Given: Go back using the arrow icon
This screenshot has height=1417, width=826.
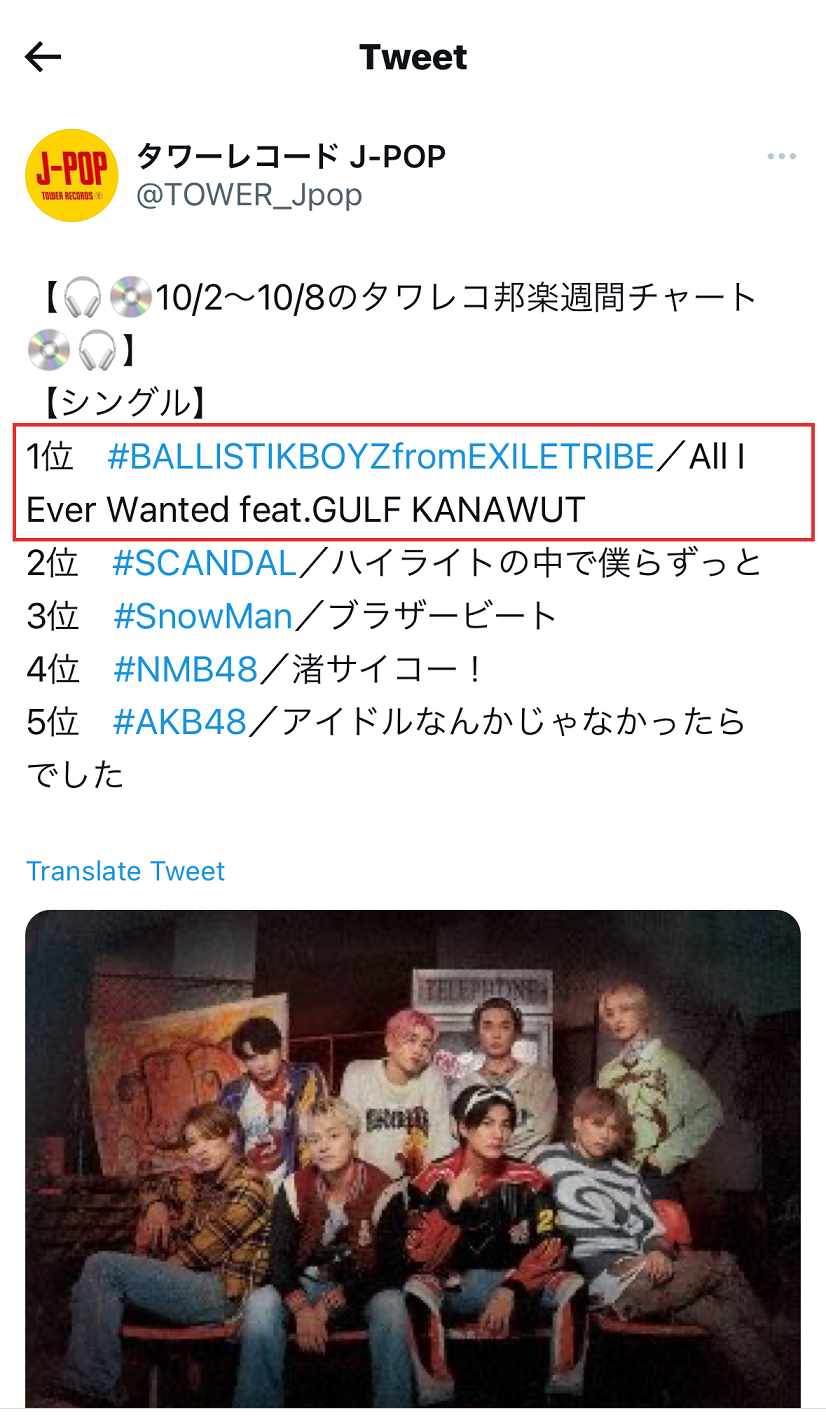Looking at the screenshot, I should click(43, 57).
